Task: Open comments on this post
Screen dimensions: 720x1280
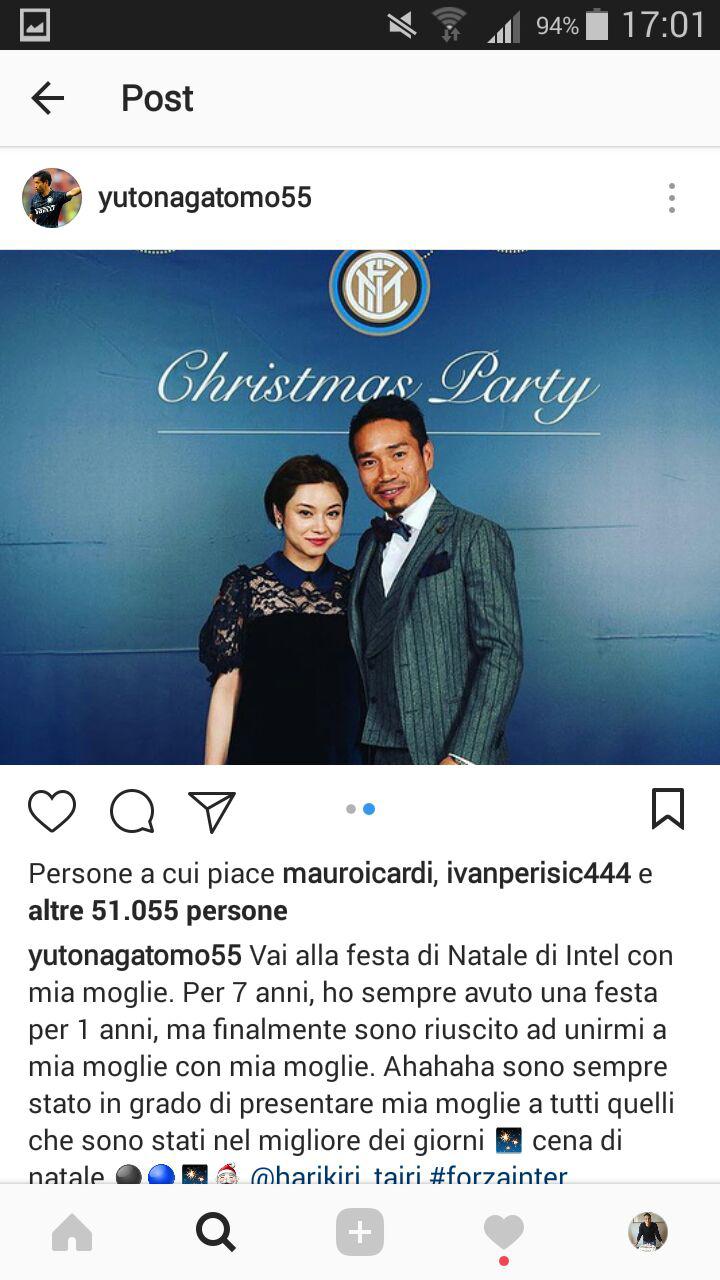Action: coord(132,810)
